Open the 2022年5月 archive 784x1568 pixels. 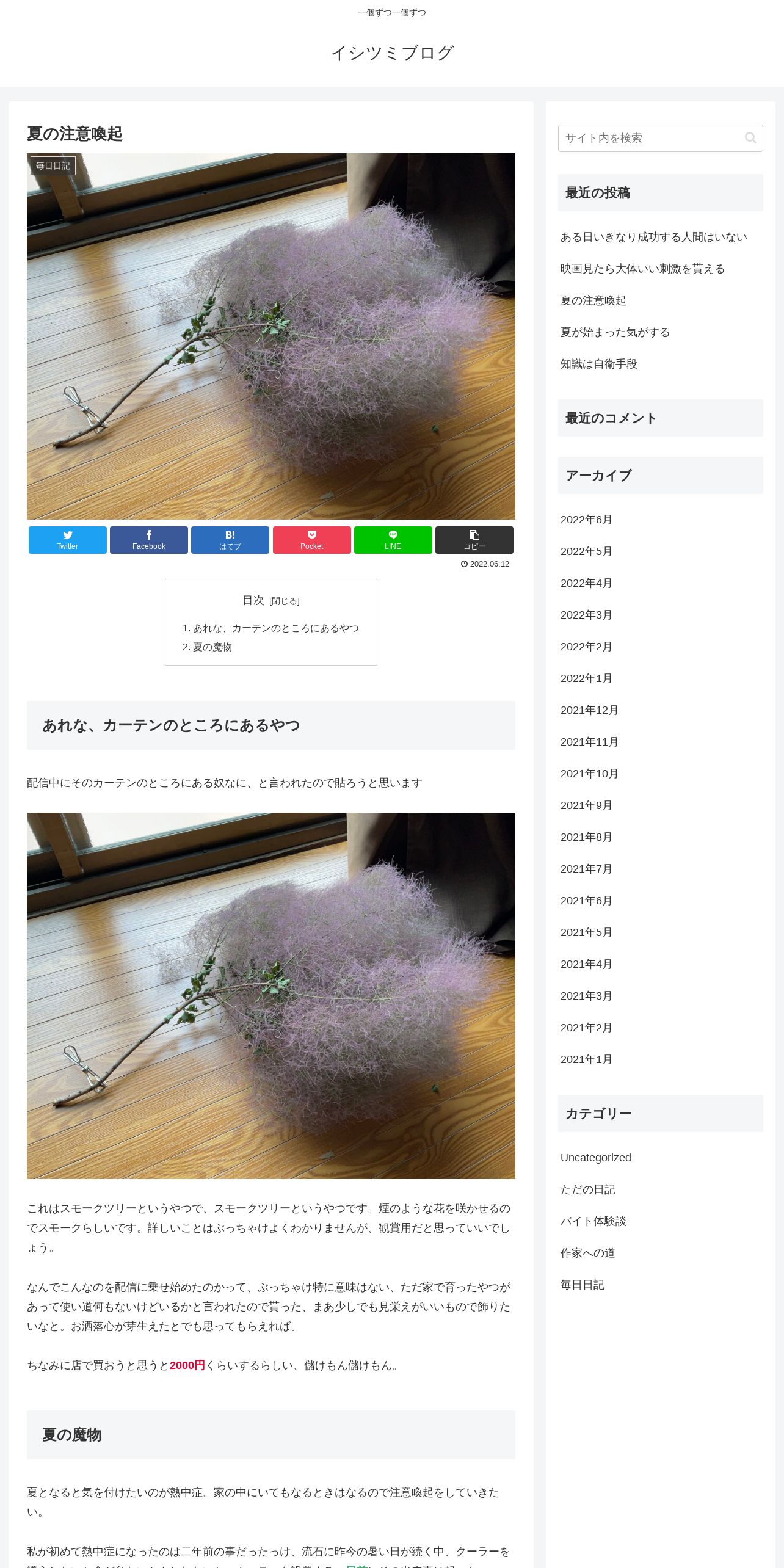(x=586, y=551)
